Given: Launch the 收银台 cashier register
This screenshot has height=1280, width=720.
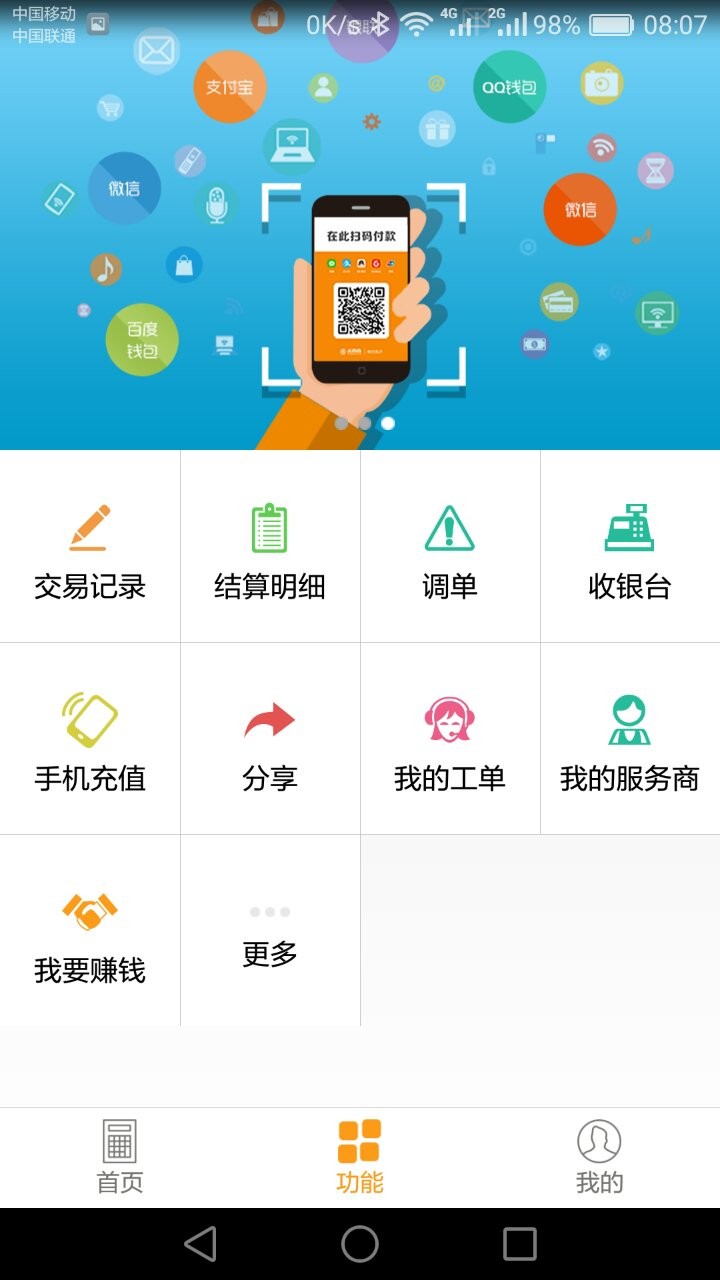Looking at the screenshot, I should (630, 545).
